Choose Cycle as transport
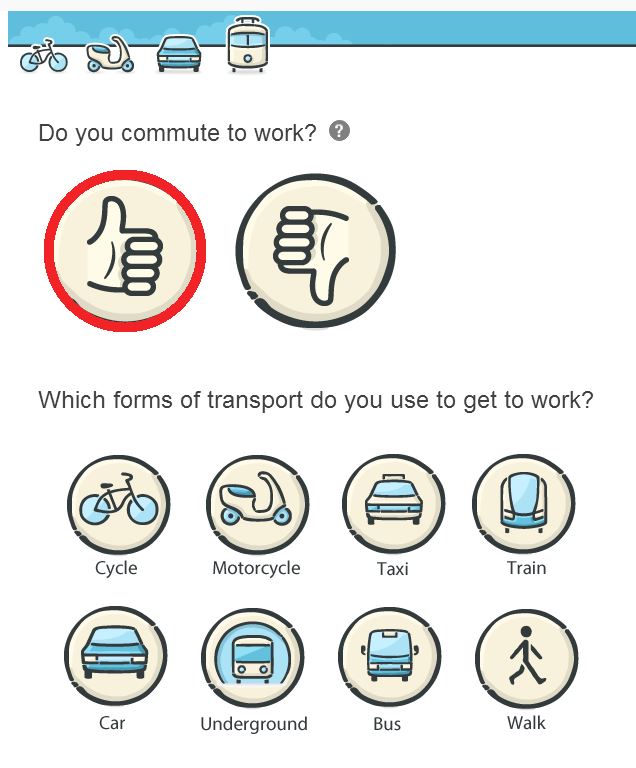 coord(118,503)
